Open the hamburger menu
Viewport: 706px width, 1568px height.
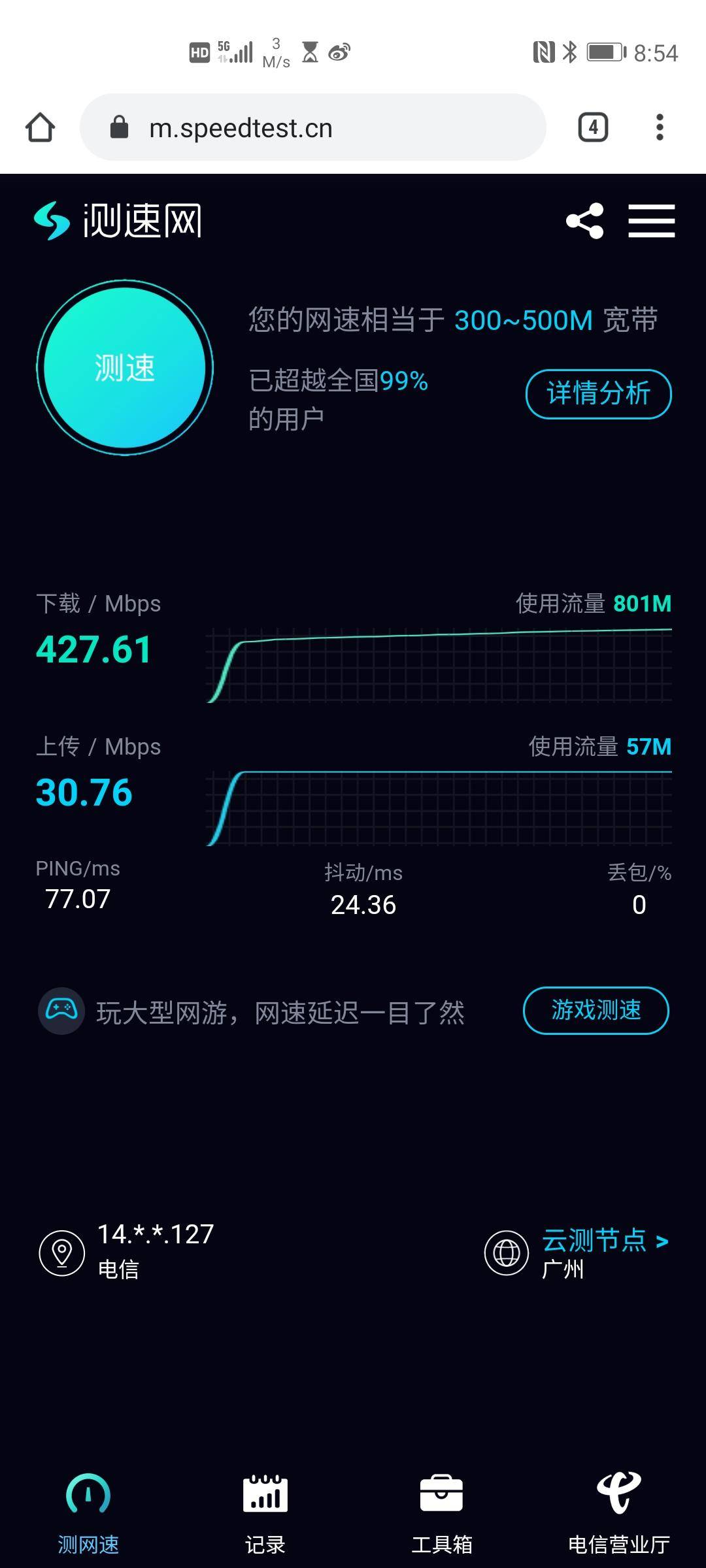click(652, 220)
